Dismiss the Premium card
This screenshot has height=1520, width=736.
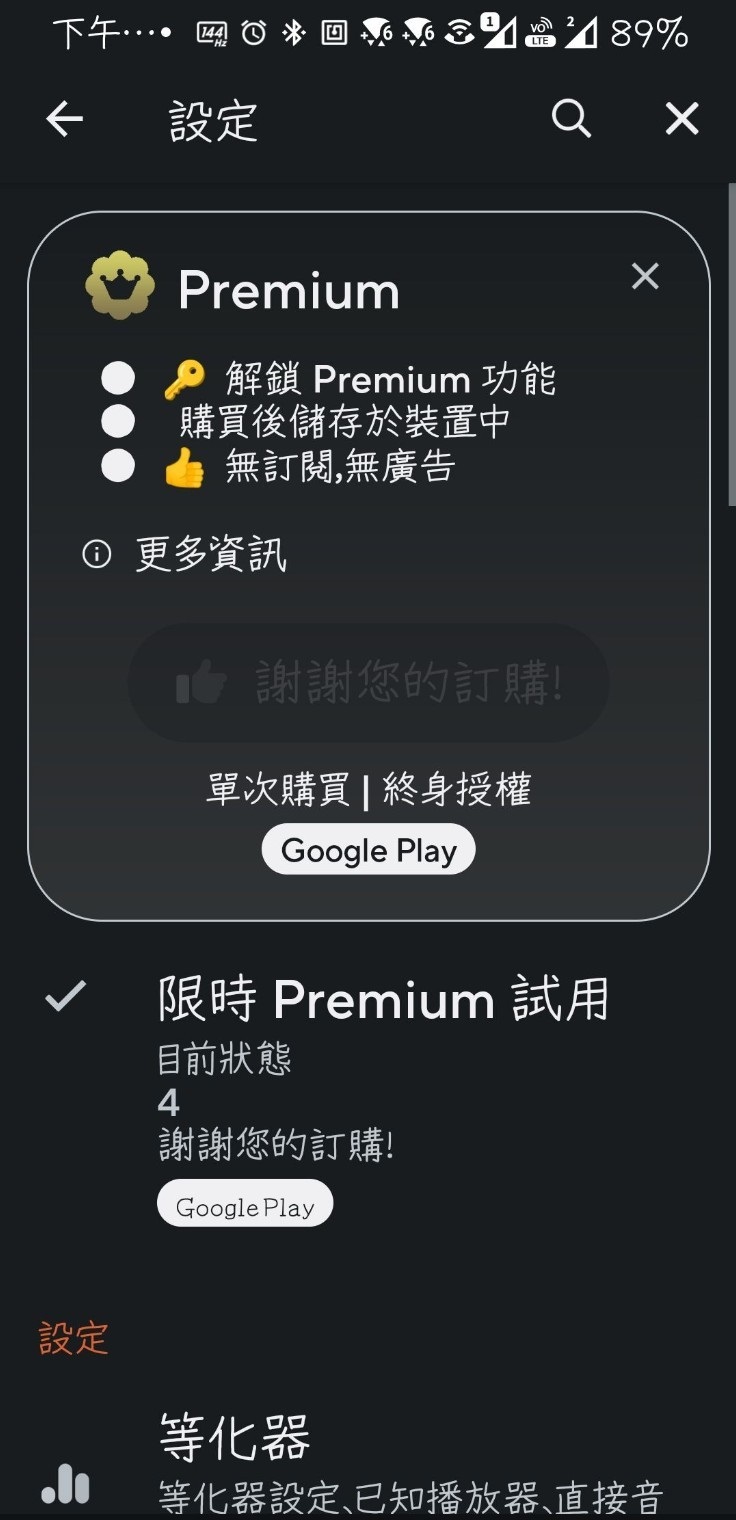[x=645, y=276]
